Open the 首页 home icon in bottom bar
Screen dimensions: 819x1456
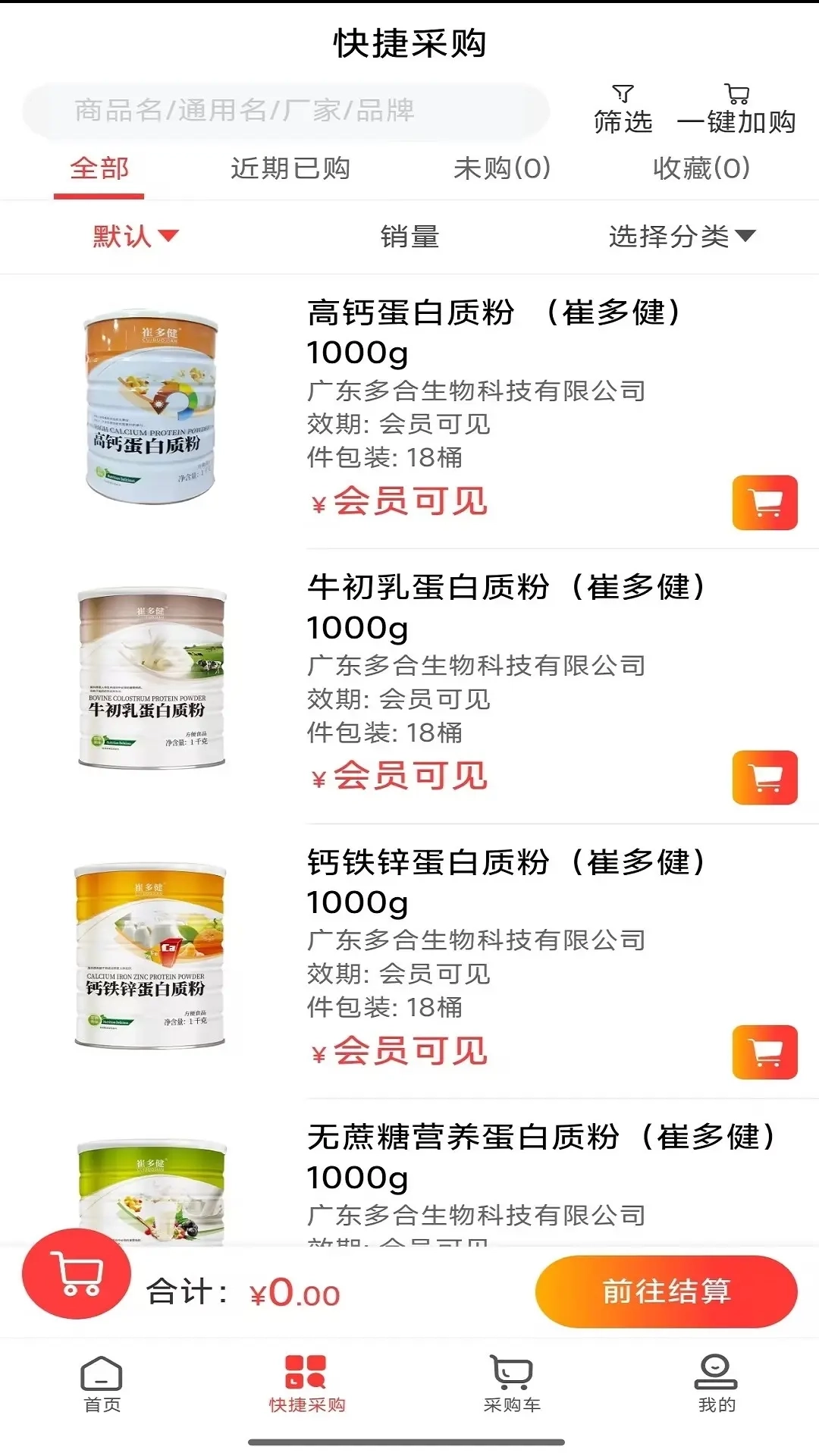coord(101,1385)
